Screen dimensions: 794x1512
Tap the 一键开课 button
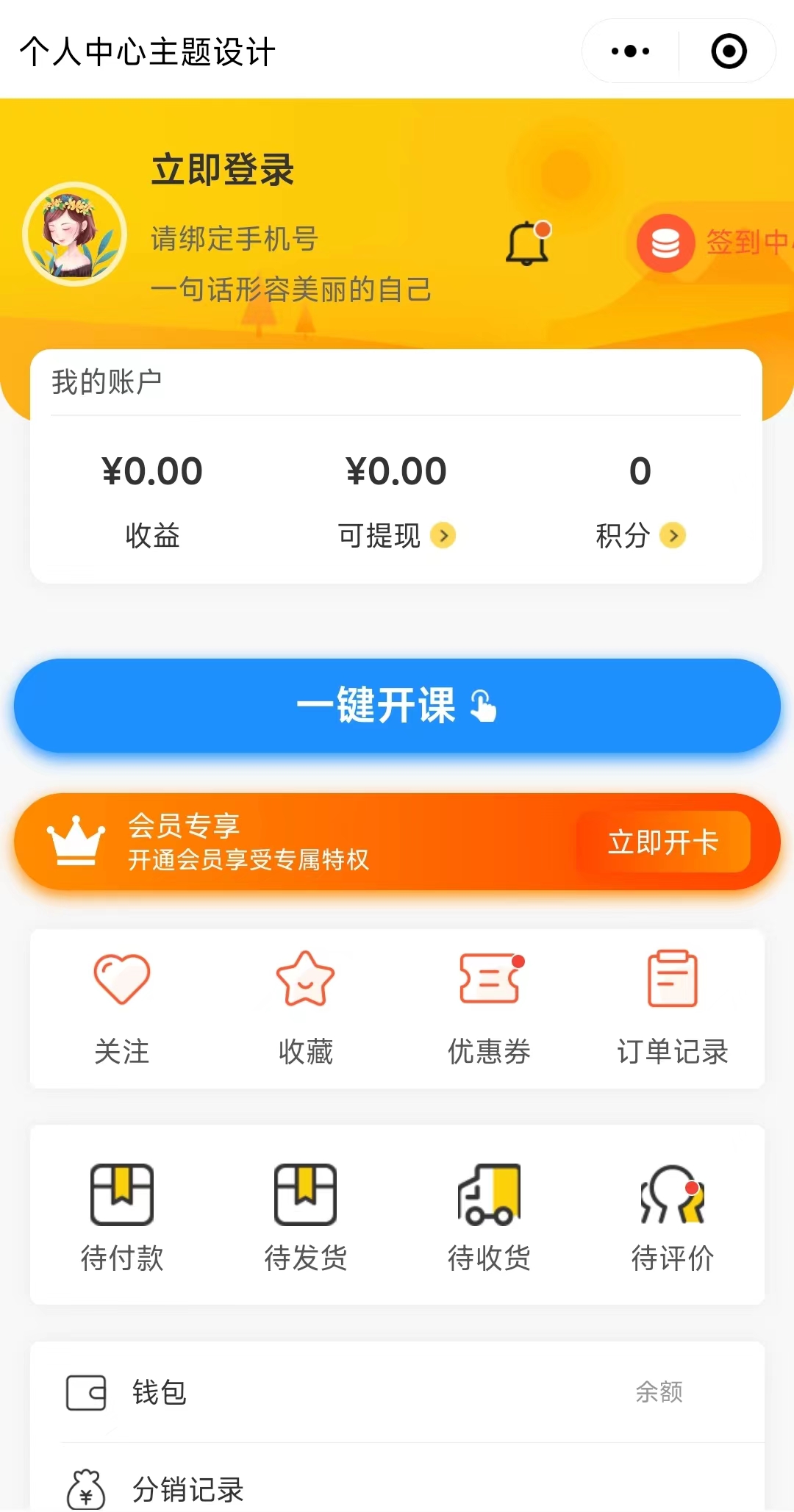(x=397, y=706)
